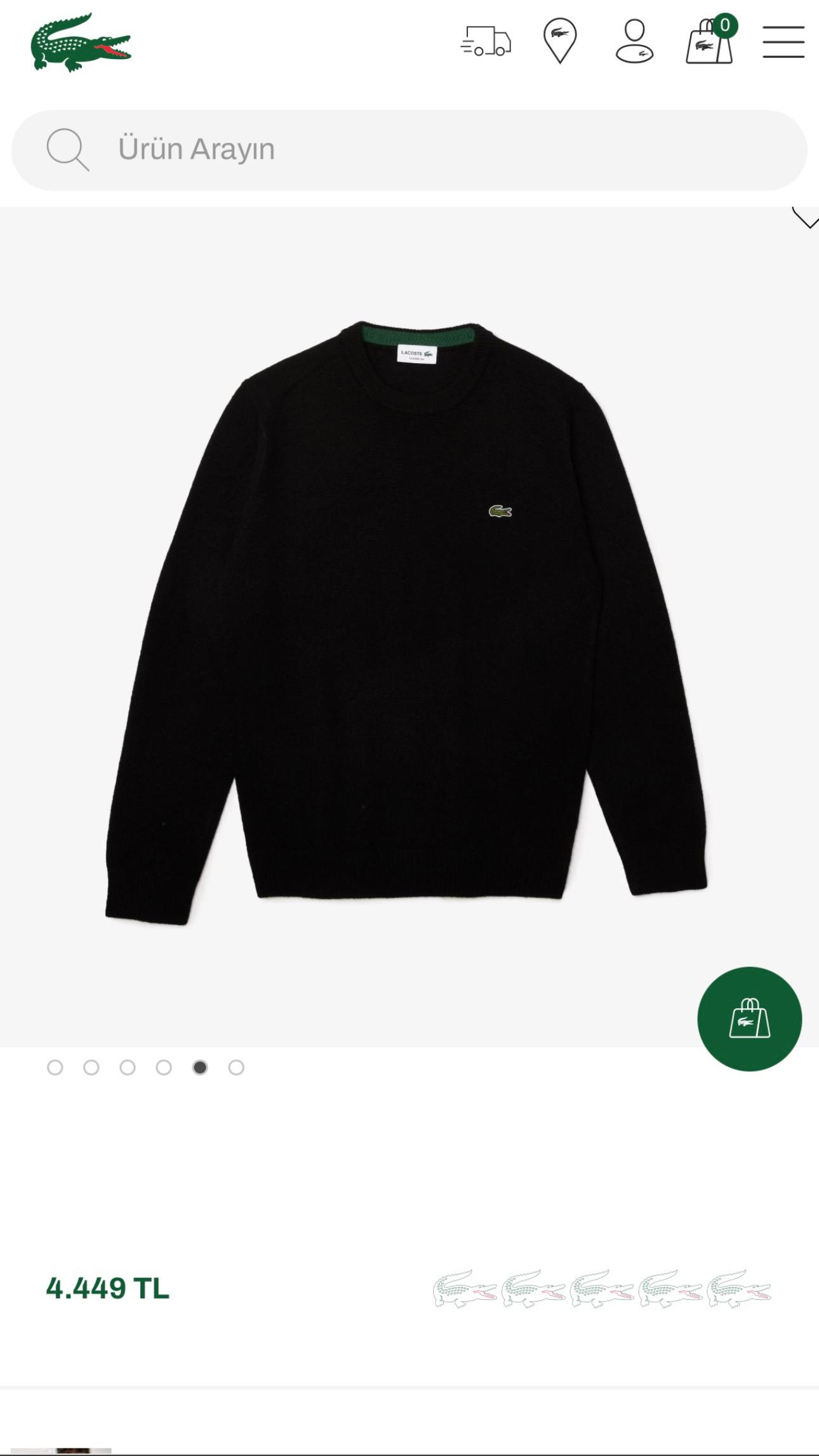Select the first image indicator dot
The image size is (819, 1456).
click(55, 1067)
